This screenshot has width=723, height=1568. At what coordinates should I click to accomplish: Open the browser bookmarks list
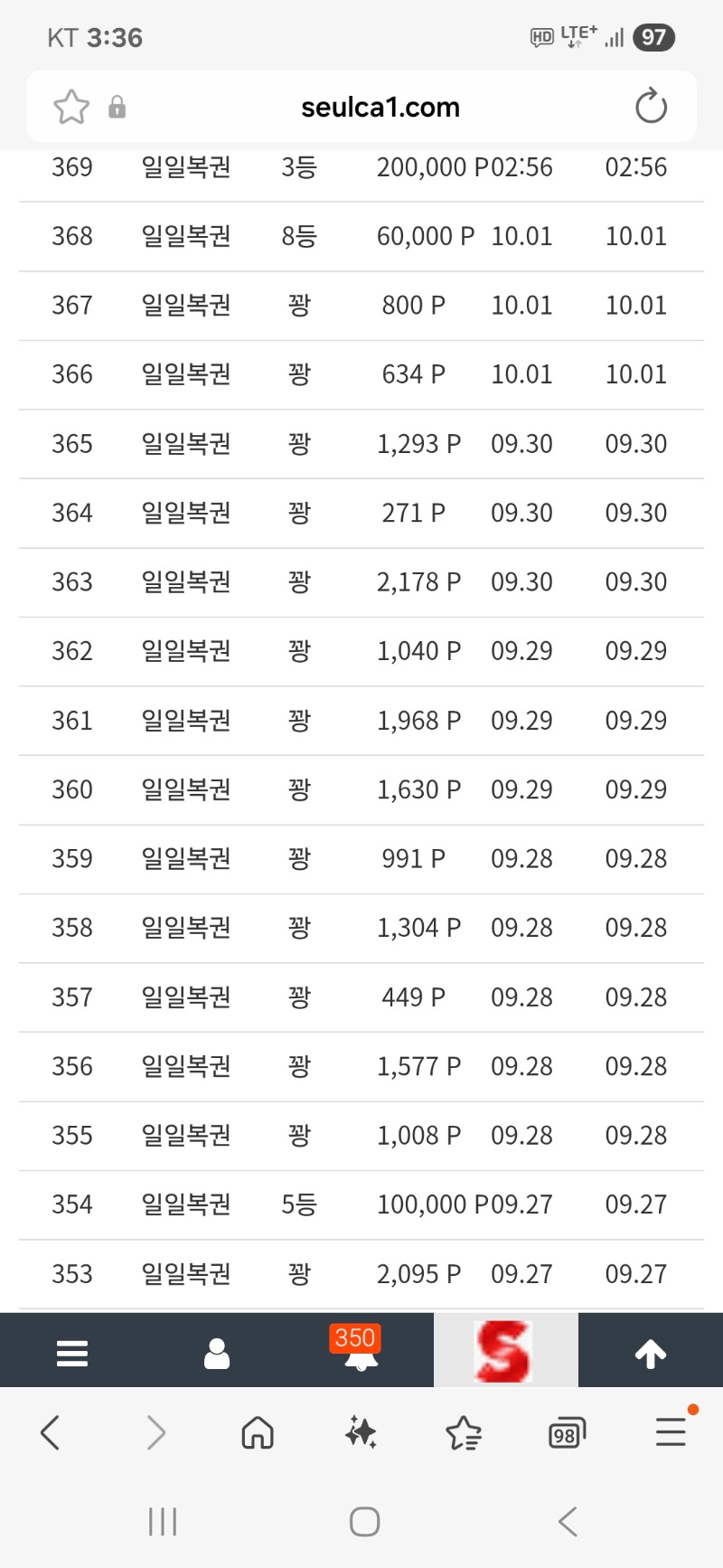[x=464, y=1432]
